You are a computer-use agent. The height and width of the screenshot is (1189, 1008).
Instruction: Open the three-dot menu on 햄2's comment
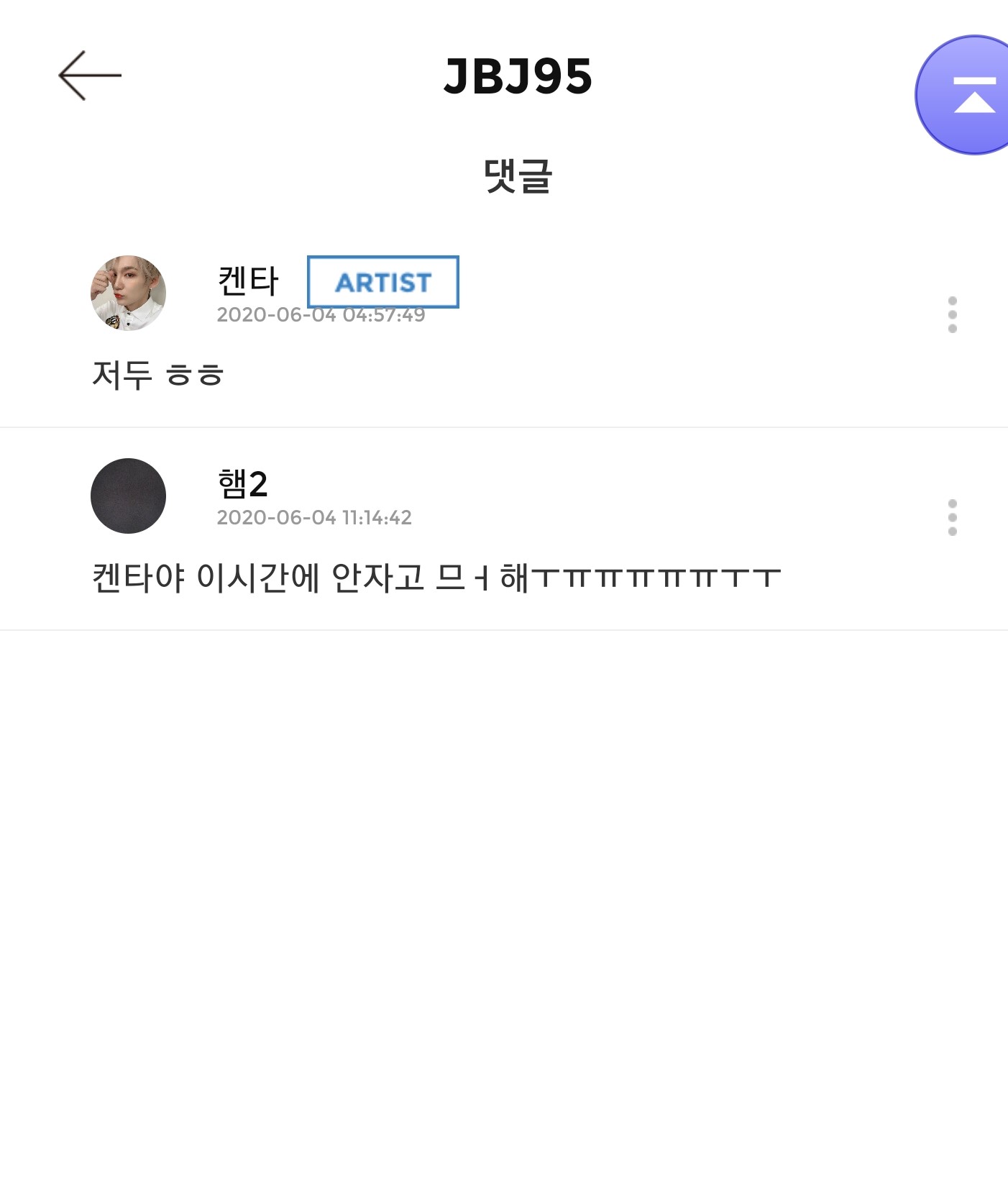click(953, 516)
